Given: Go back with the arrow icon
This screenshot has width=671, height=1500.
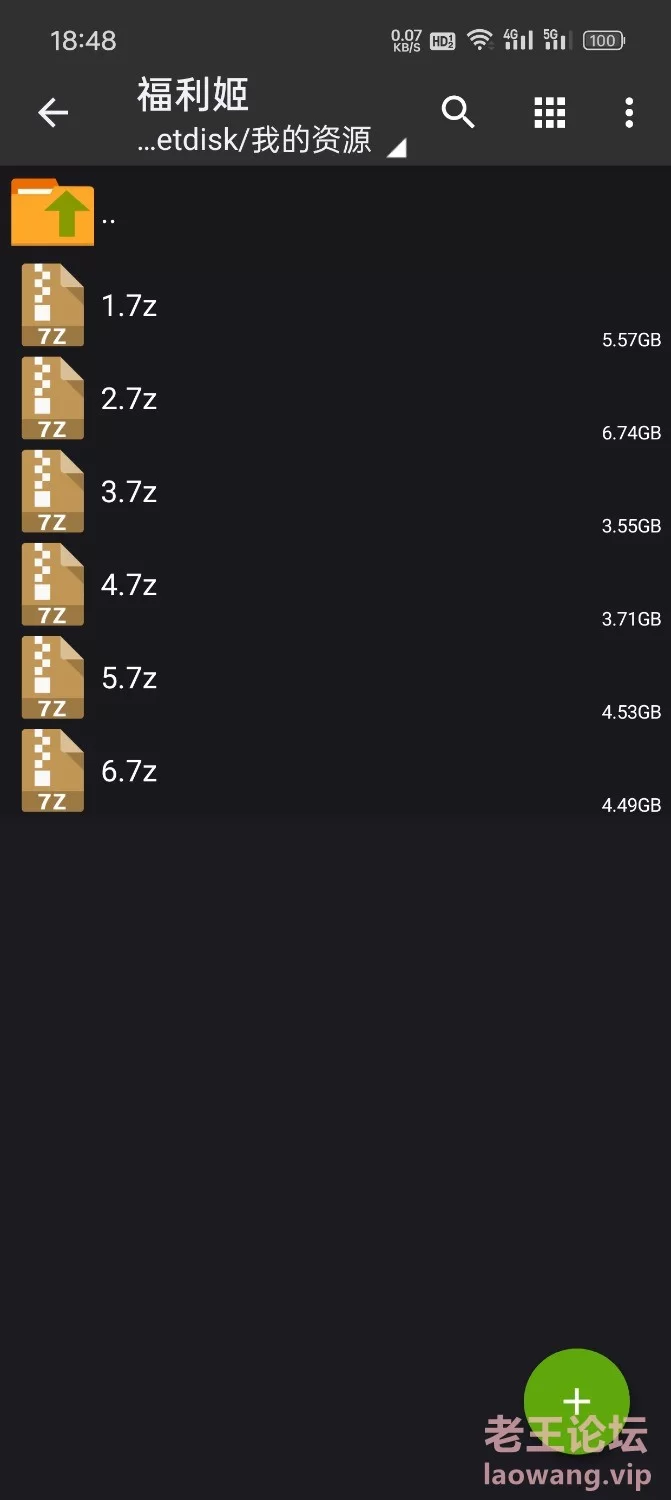Looking at the screenshot, I should [53, 113].
